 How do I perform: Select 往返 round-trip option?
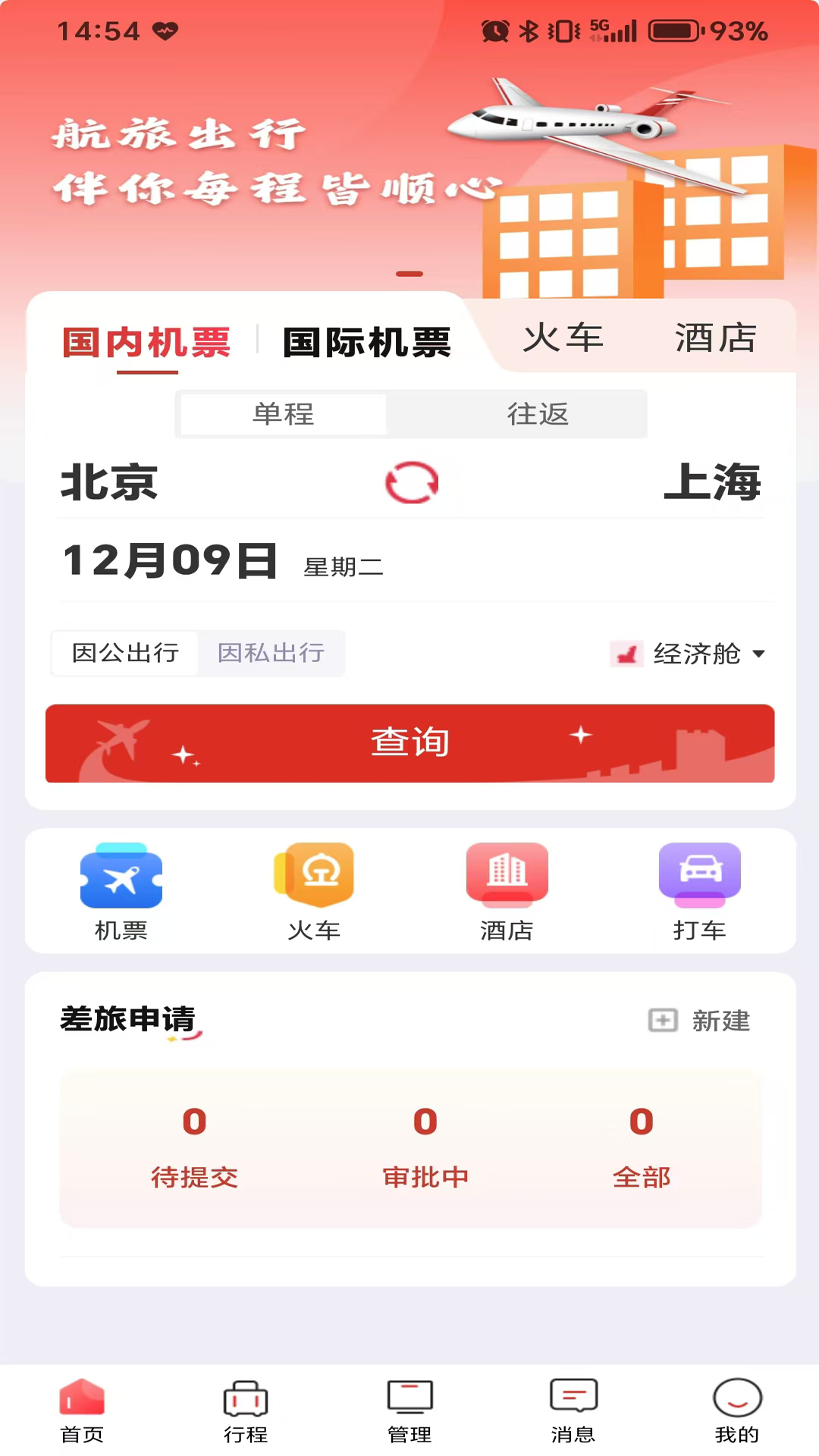tap(539, 414)
